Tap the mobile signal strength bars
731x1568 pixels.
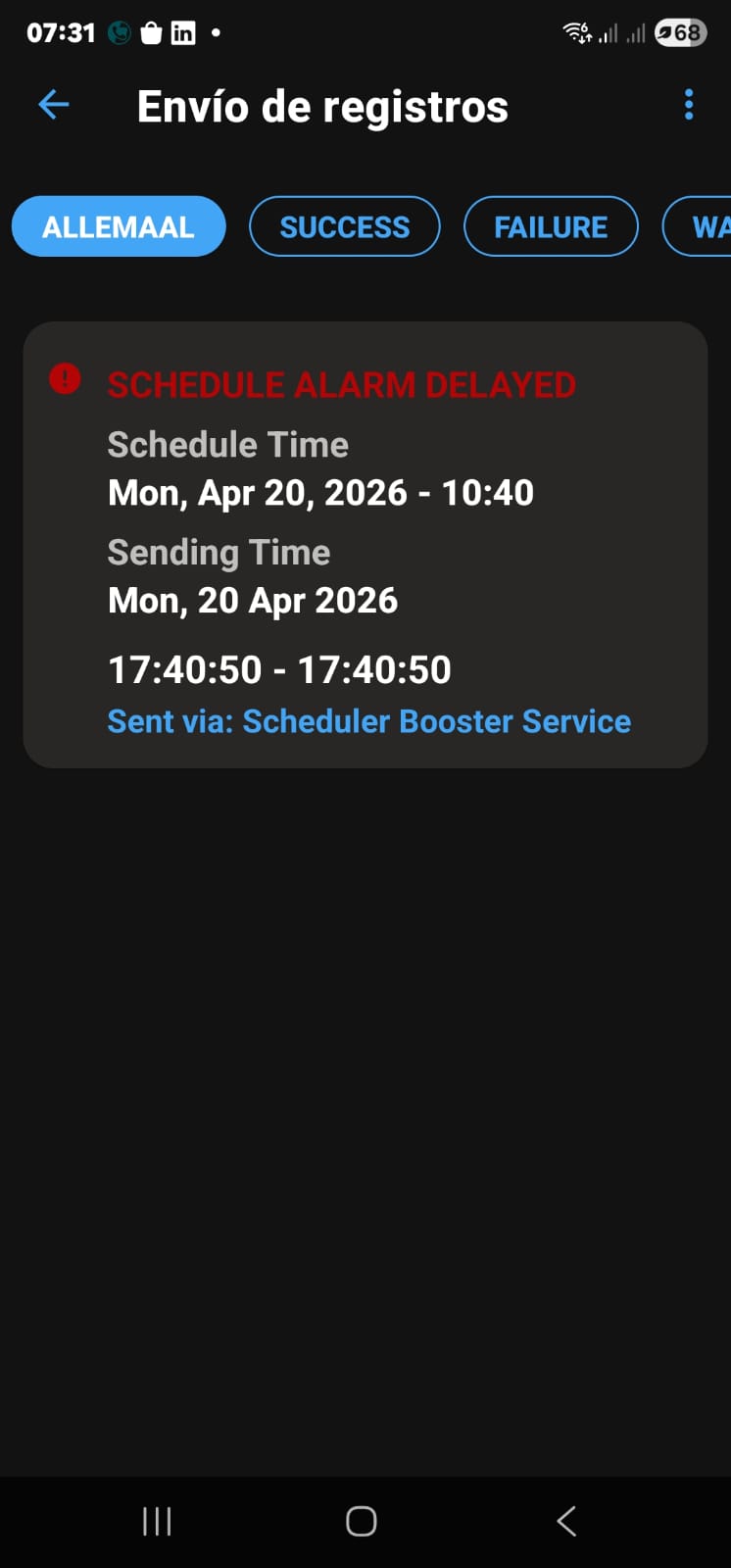609,32
